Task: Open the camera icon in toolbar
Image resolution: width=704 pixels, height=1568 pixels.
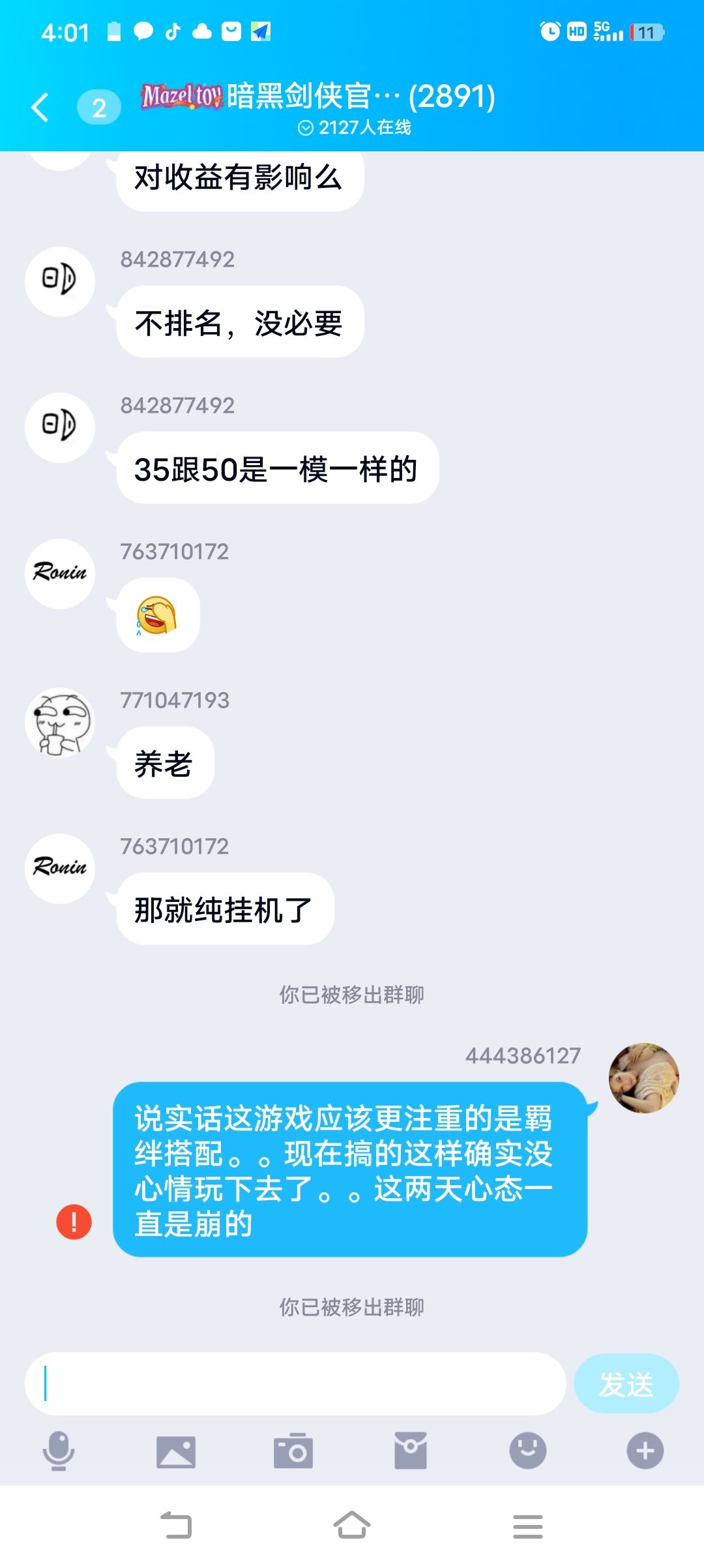Action: [293, 1451]
